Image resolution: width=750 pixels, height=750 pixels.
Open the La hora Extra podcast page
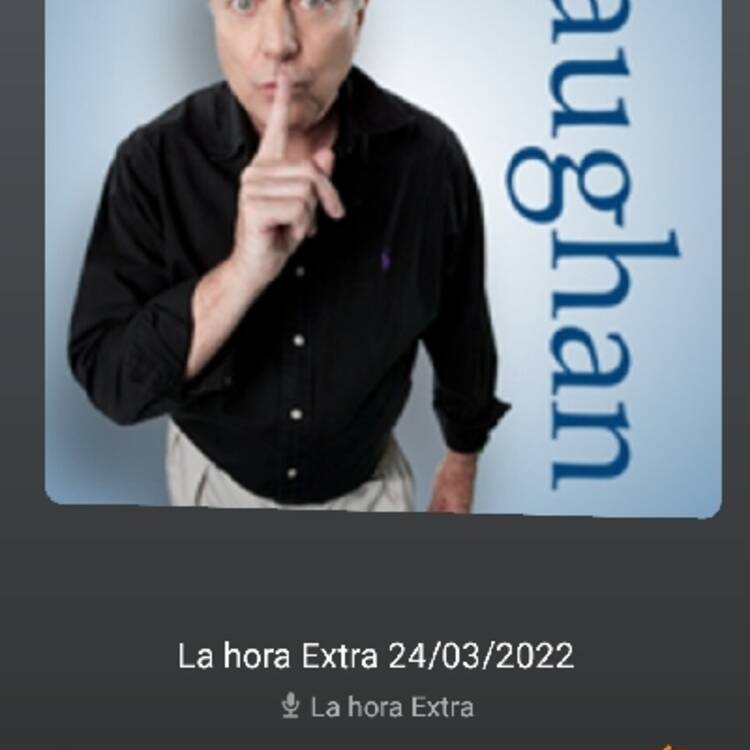377,708
